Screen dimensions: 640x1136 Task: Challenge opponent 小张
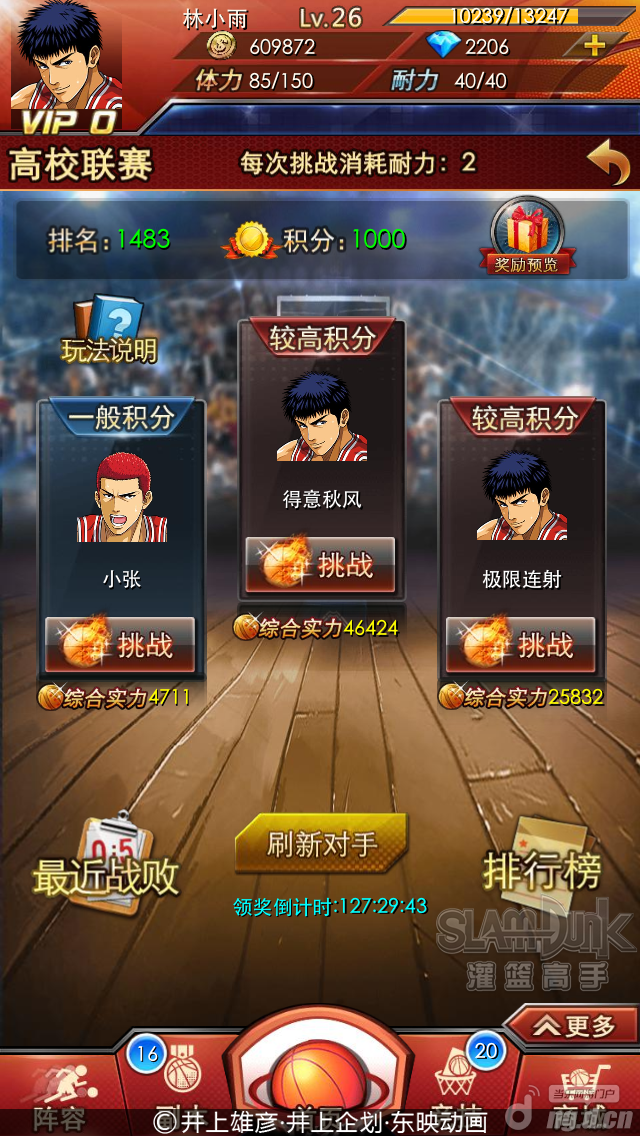pos(120,645)
